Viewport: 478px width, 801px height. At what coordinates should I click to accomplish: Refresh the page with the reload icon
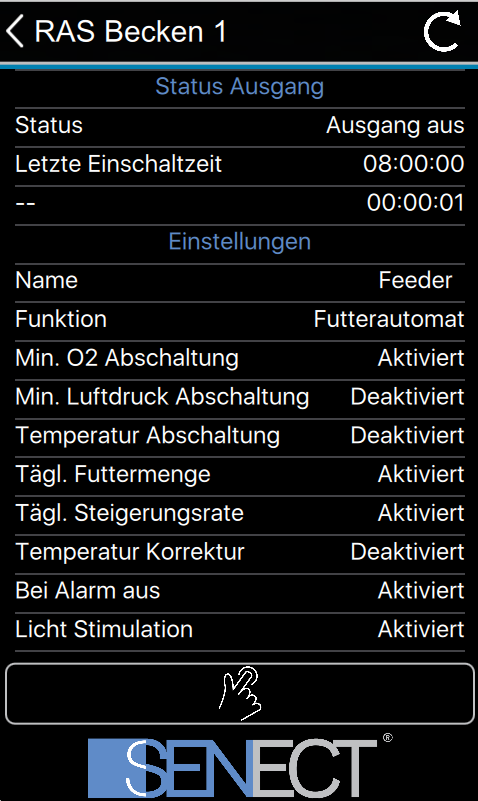point(442,31)
